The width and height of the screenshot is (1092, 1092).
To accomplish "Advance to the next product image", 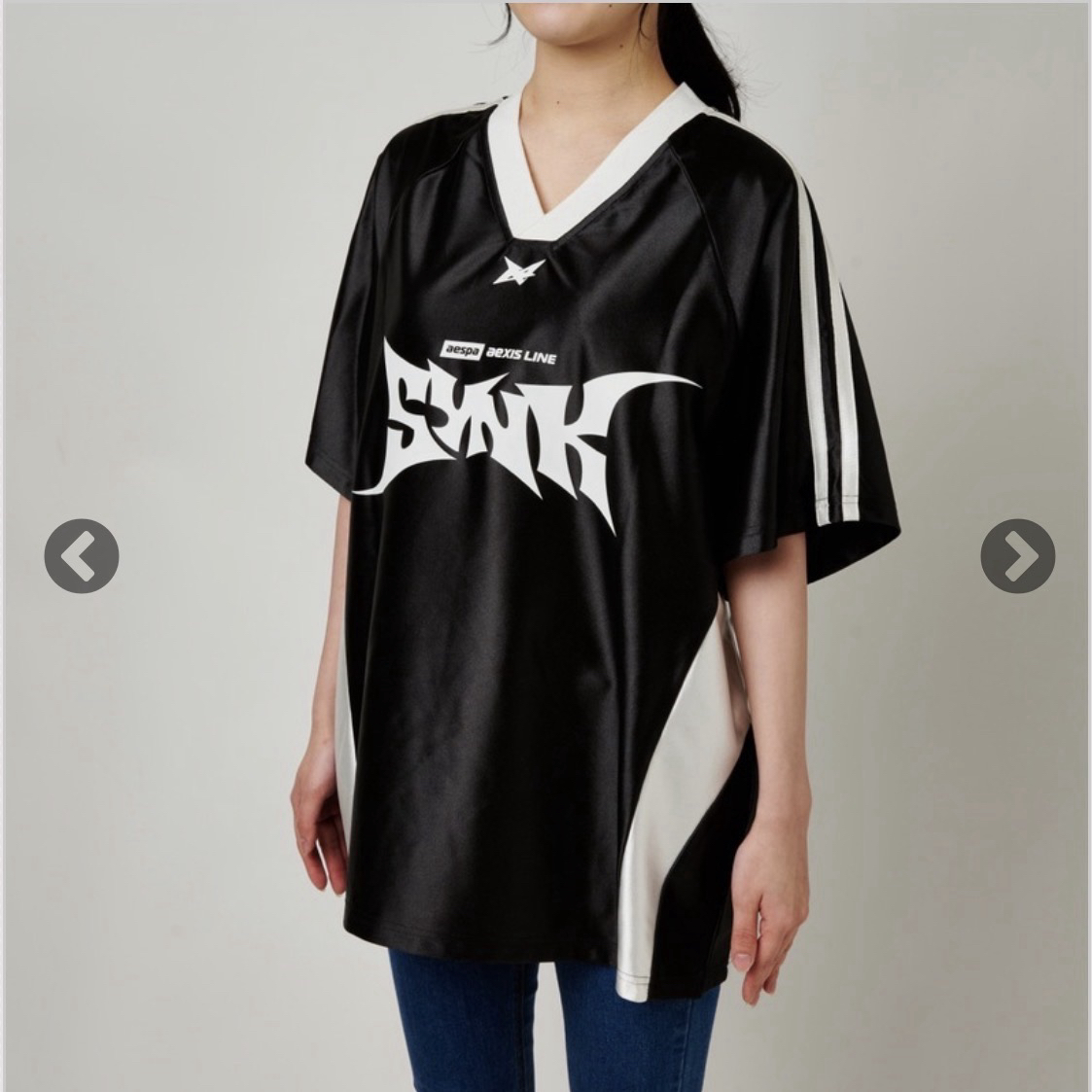I will tap(1017, 556).
